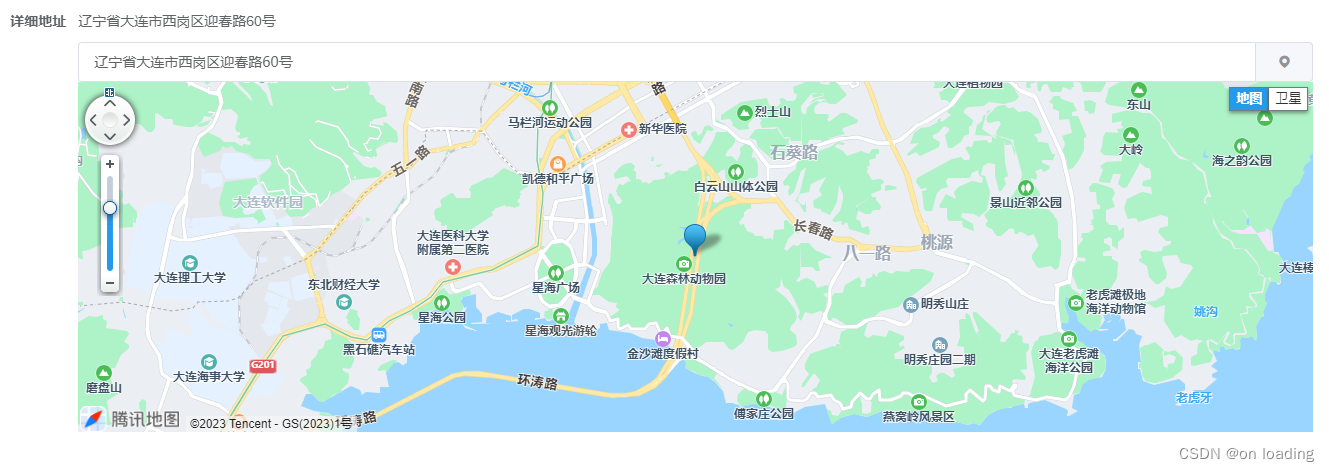Pan the map right with the compass arrow
This screenshot has width=1329, height=472.
click(x=126, y=120)
